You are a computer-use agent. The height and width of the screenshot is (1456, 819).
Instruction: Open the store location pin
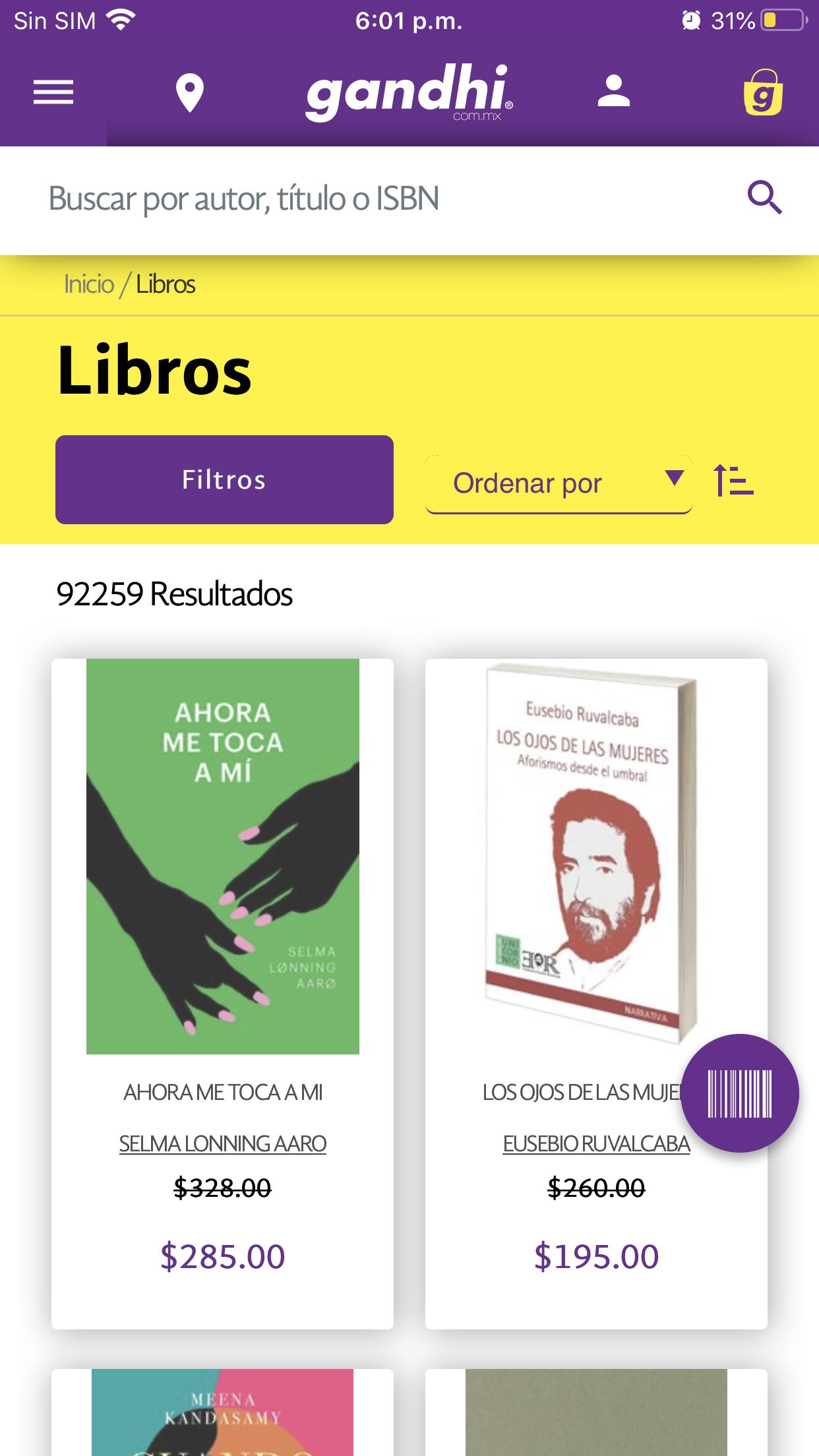point(189,93)
